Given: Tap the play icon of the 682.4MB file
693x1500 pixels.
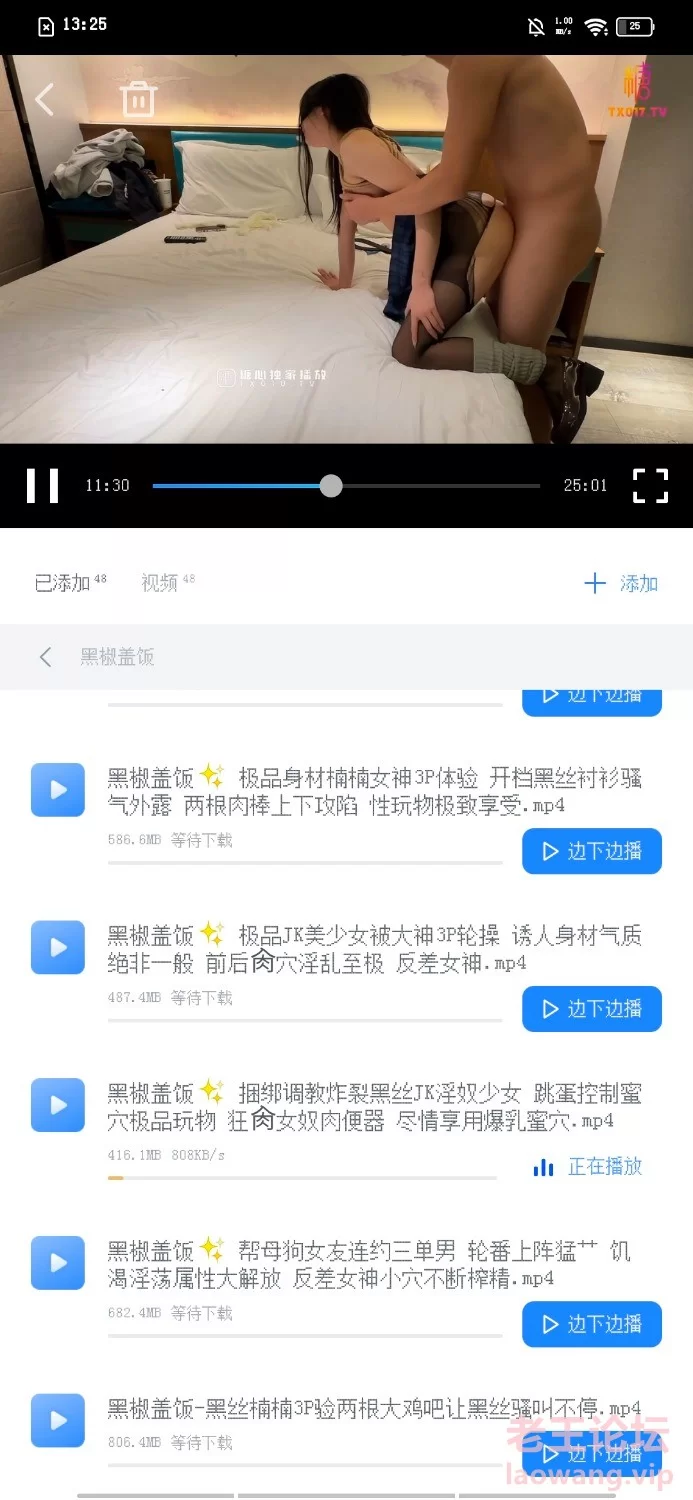Looking at the screenshot, I should 57,1263.
